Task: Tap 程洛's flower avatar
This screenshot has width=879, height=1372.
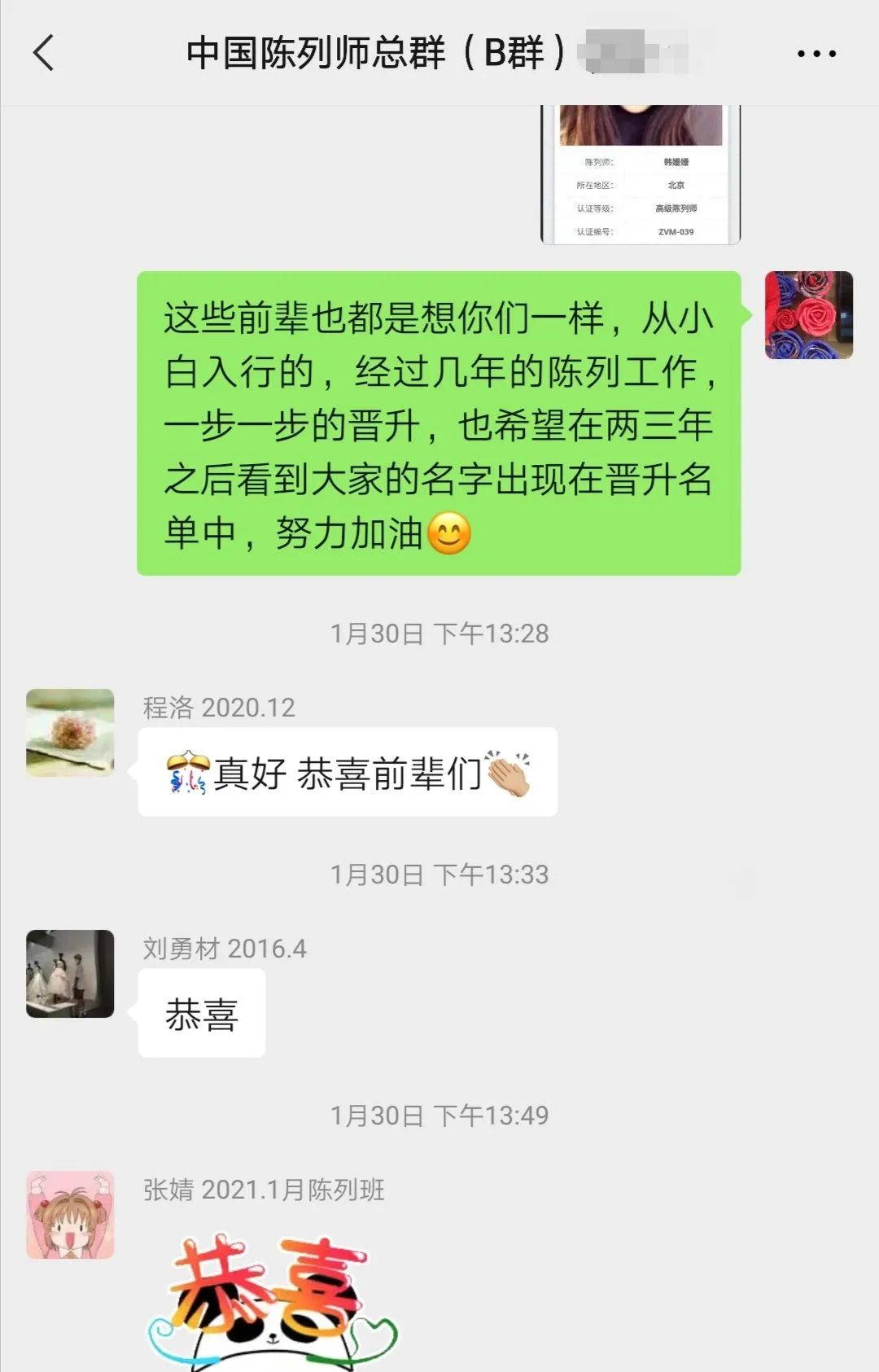Action: click(x=69, y=731)
